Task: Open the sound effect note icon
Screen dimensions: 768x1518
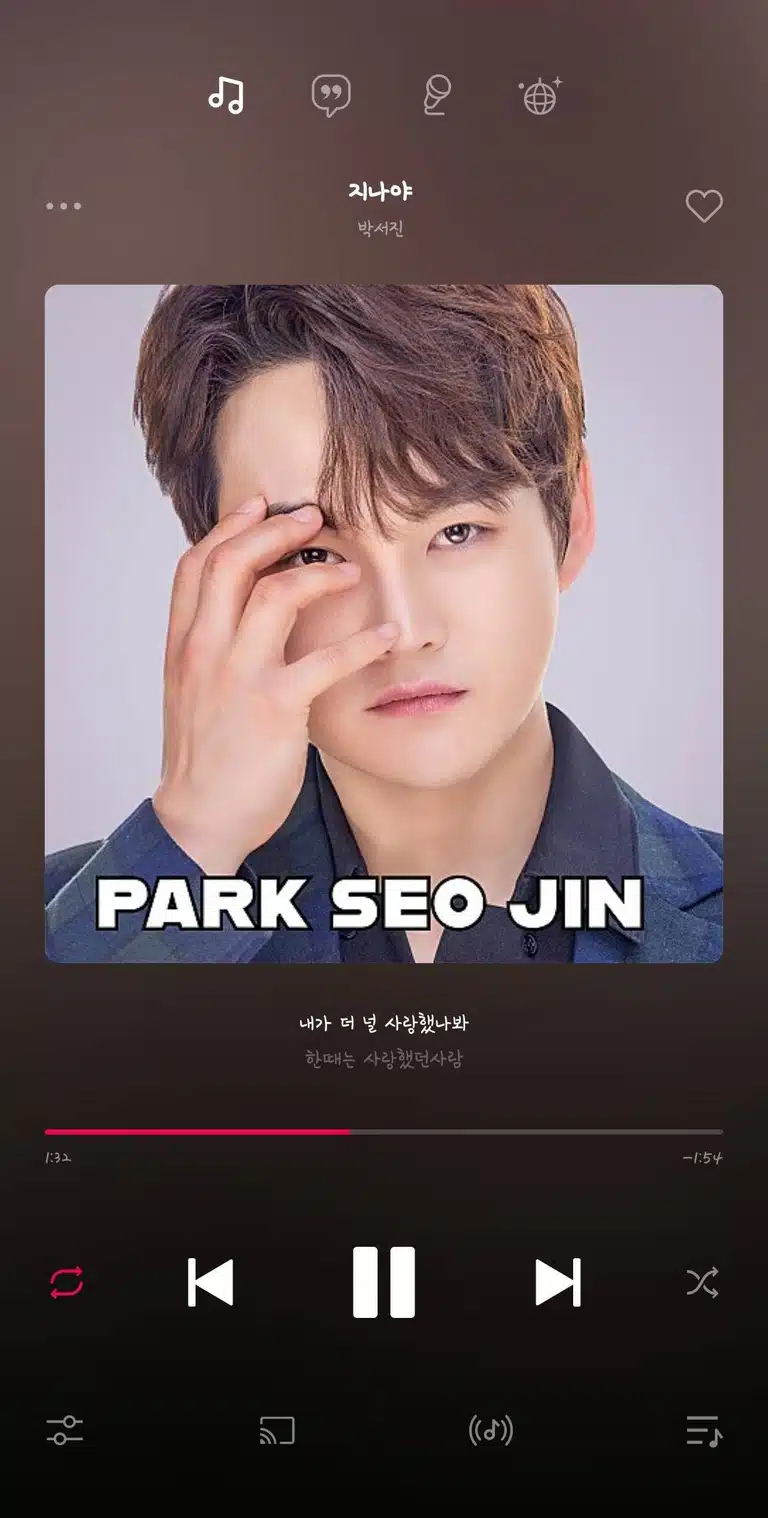Action: tap(491, 1431)
